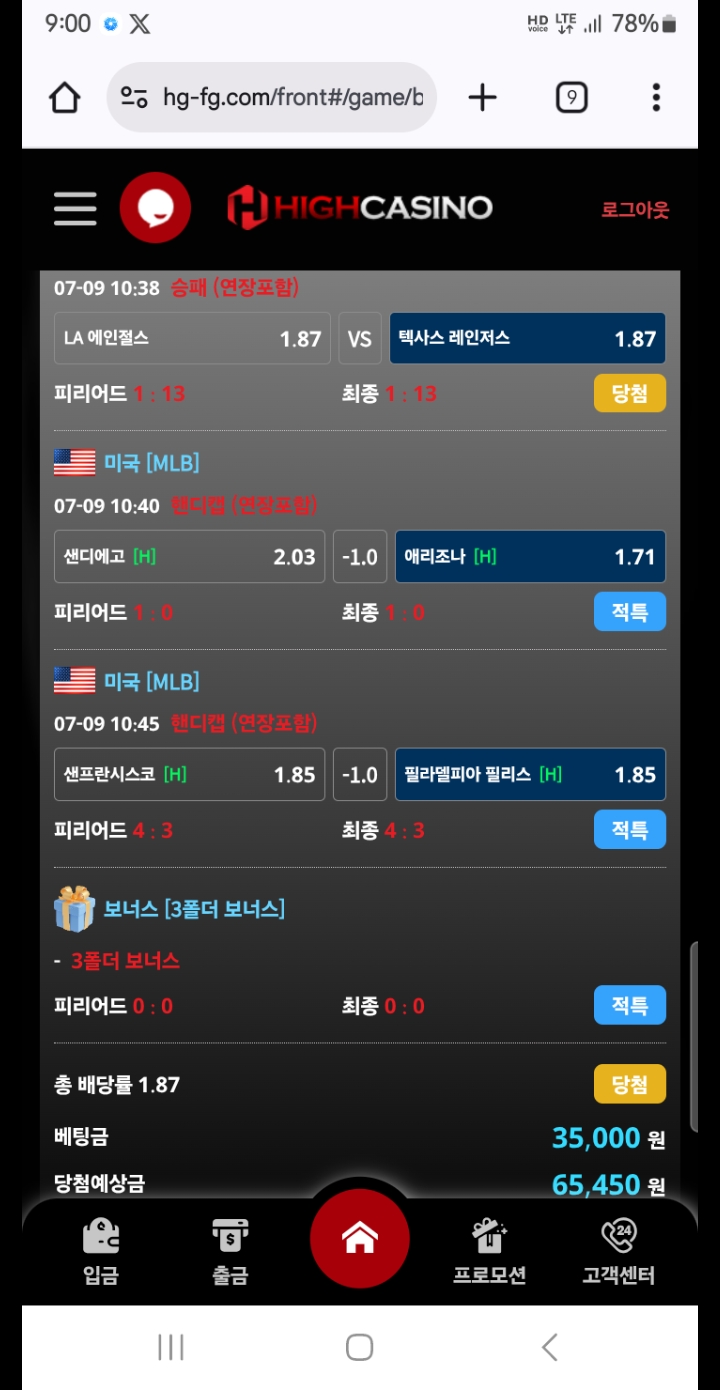This screenshot has width=720, height=1390.
Task: Open the 고객센터 customer center tab
Action: [x=618, y=1250]
